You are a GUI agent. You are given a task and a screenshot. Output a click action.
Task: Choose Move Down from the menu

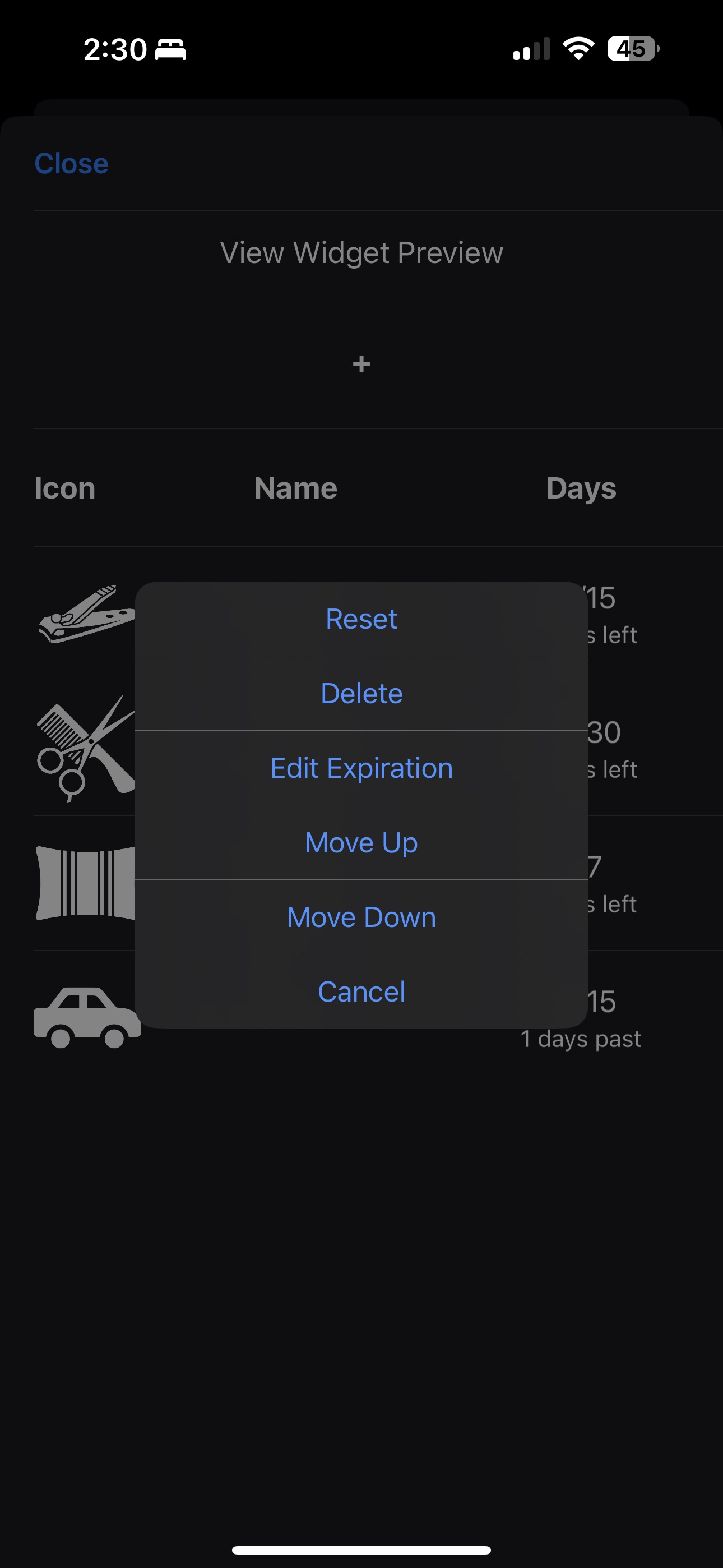click(361, 917)
